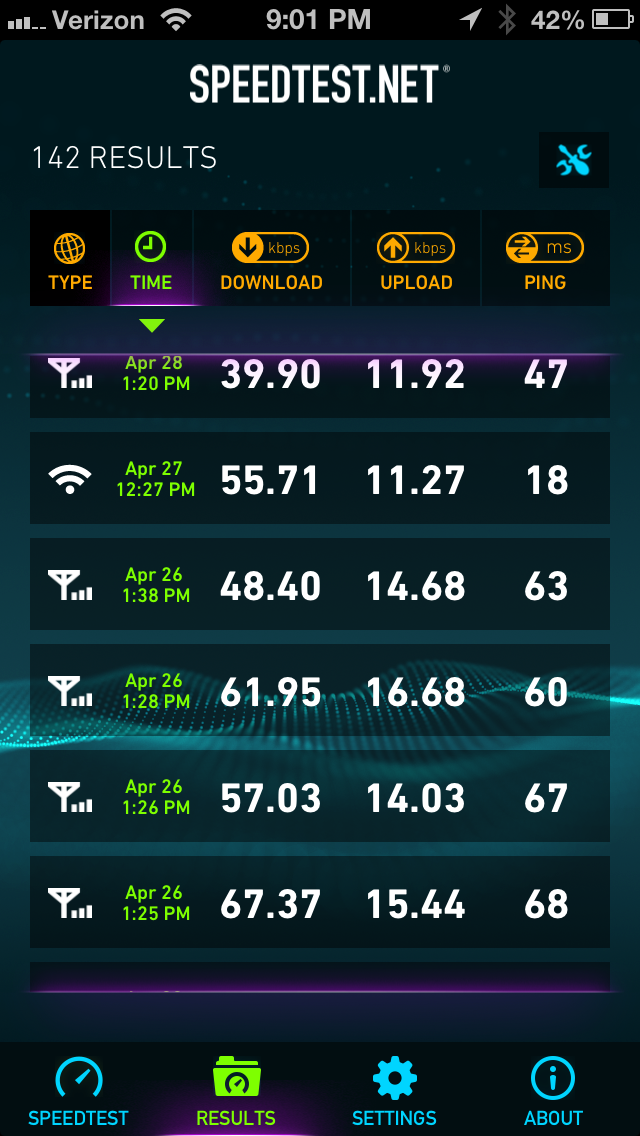Viewport: 640px width, 1136px height.
Task: Sort results by Type
Action: [x=70, y=258]
